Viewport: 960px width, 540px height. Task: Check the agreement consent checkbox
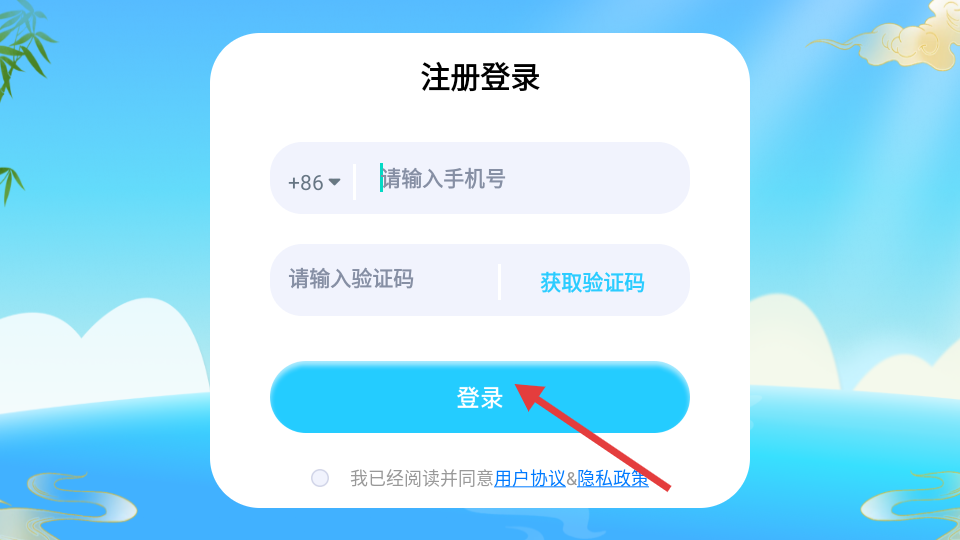320,478
